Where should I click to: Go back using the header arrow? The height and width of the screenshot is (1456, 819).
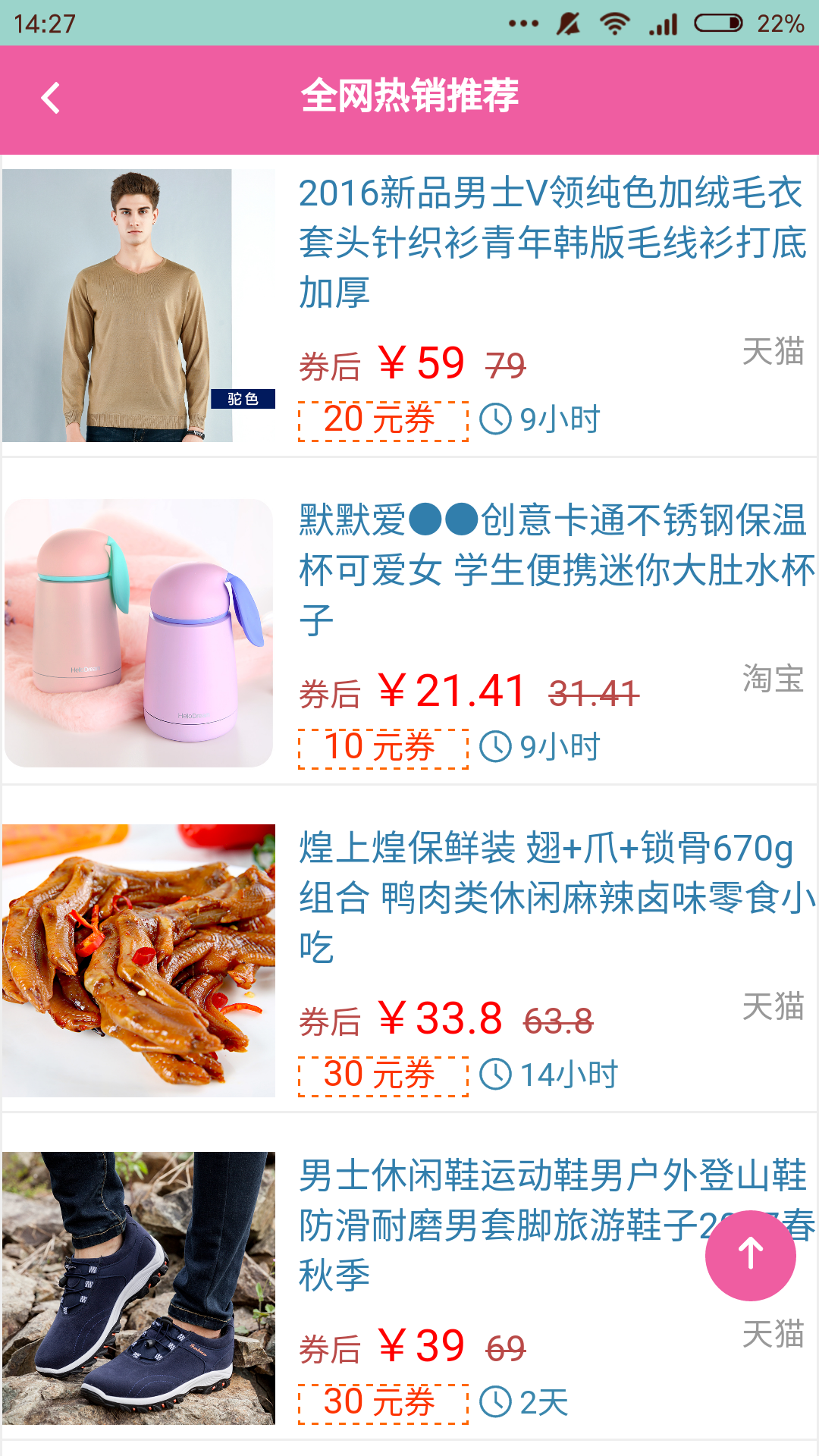click(x=51, y=99)
